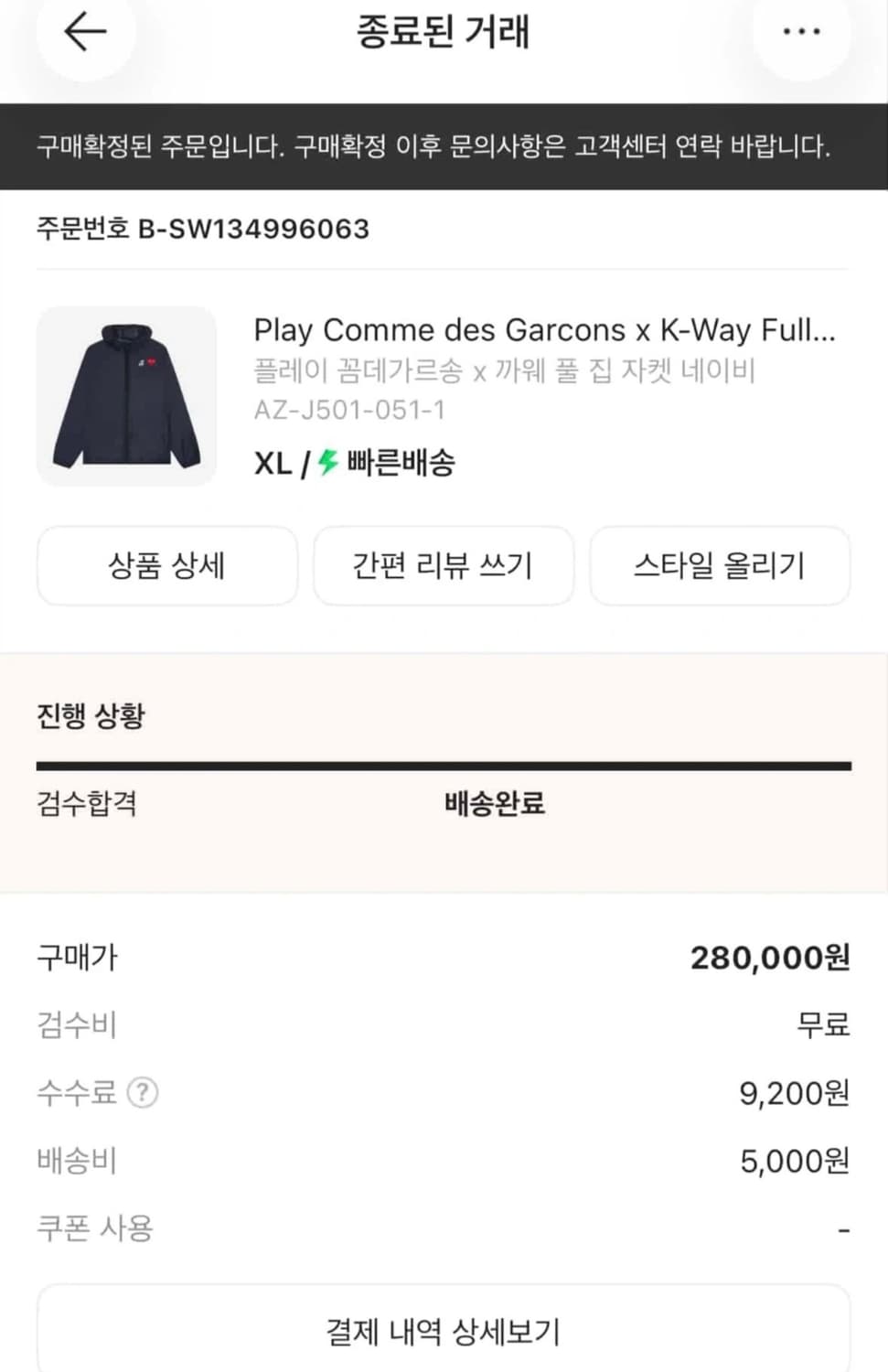The width and height of the screenshot is (888, 1372).
Task: Tap 스타일 올리기 to upload a style
Action: tap(720, 566)
